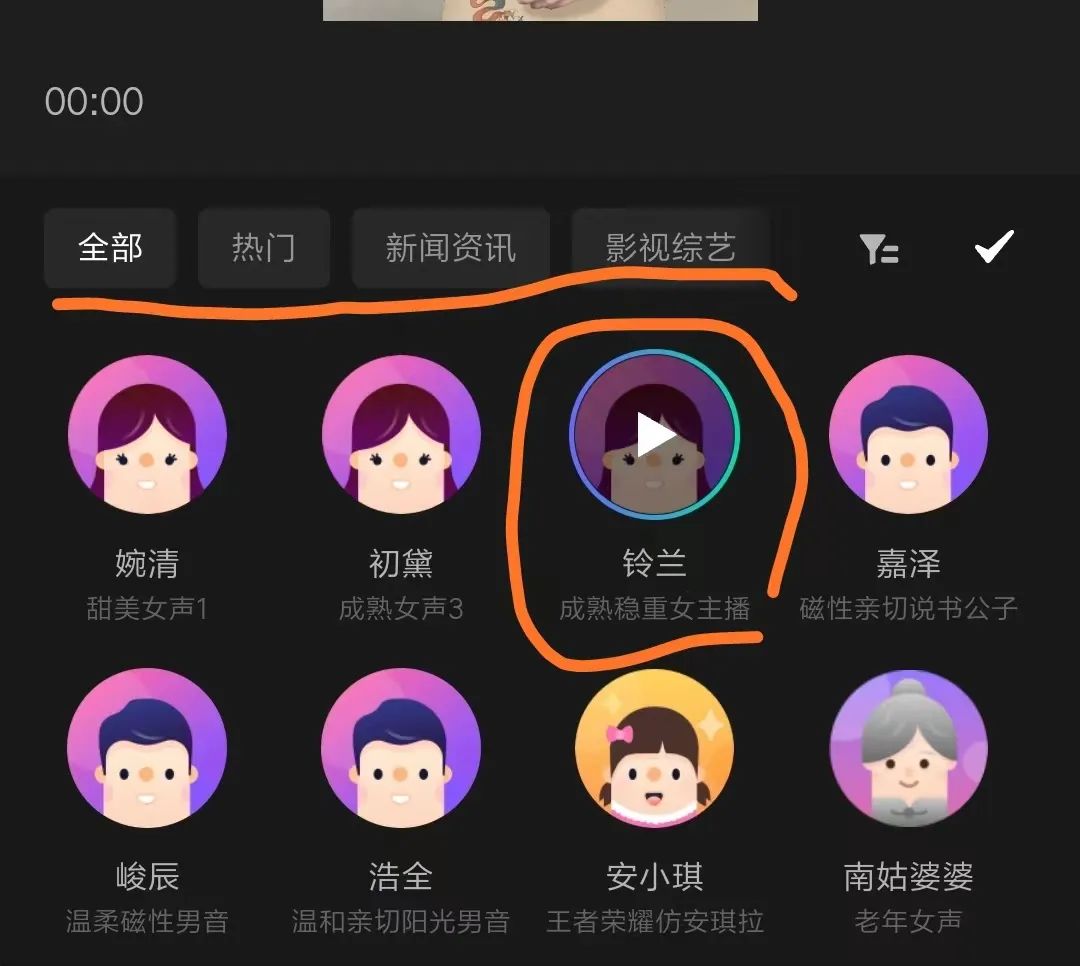The height and width of the screenshot is (966, 1080).
Task: Select the 峻辰 gentle male voice
Action: click(147, 748)
